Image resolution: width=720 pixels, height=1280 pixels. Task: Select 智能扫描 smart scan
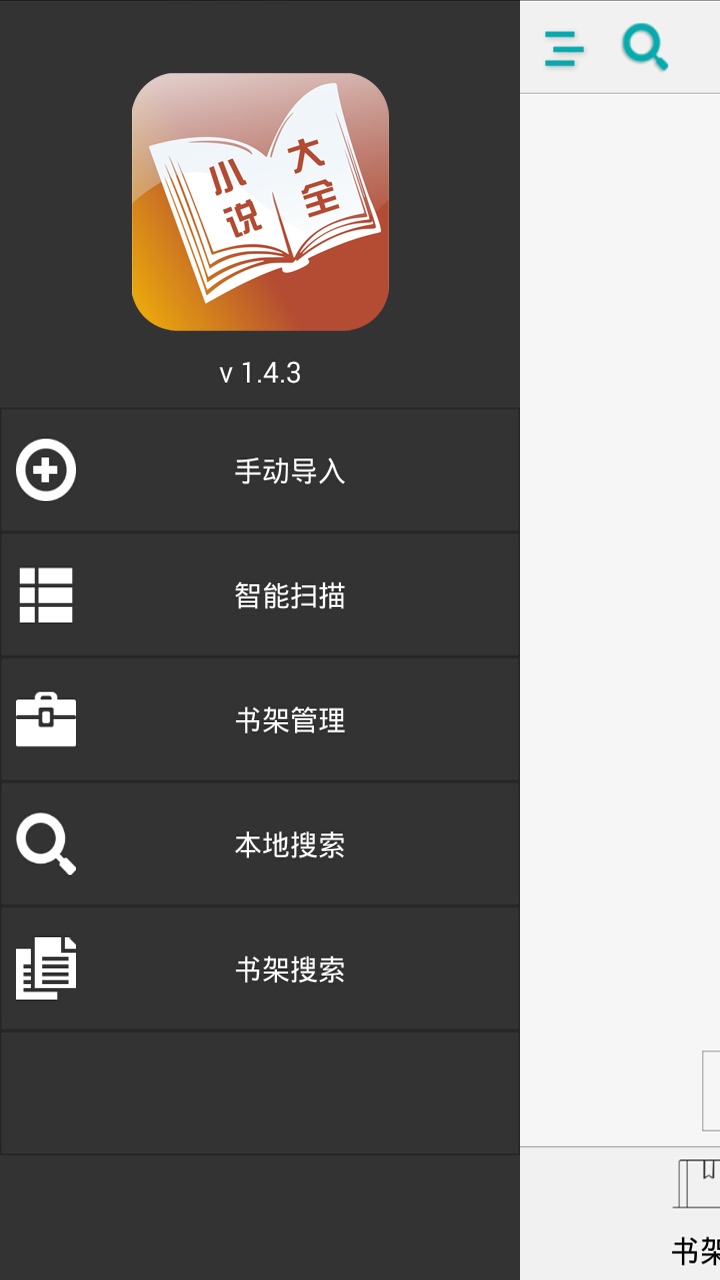click(x=260, y=595)
